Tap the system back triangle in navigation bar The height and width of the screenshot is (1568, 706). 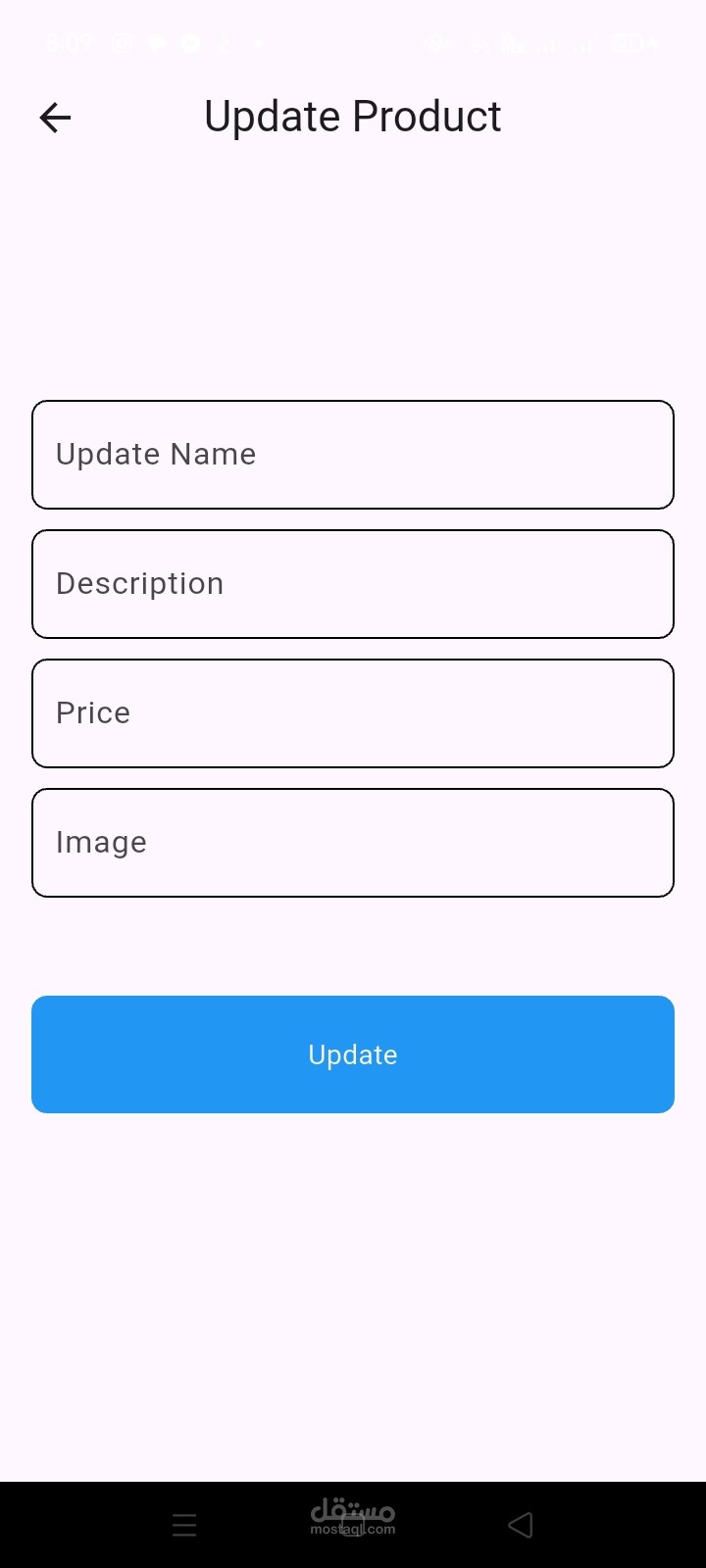521,1525
